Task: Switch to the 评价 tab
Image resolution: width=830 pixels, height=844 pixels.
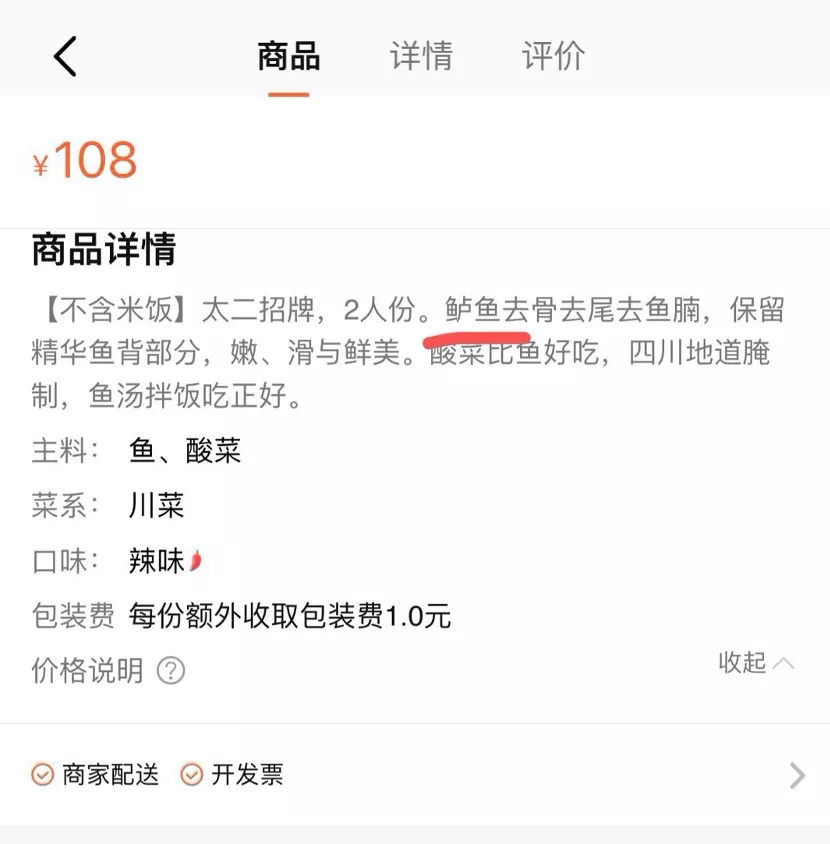Action: [x=553, y=56]
